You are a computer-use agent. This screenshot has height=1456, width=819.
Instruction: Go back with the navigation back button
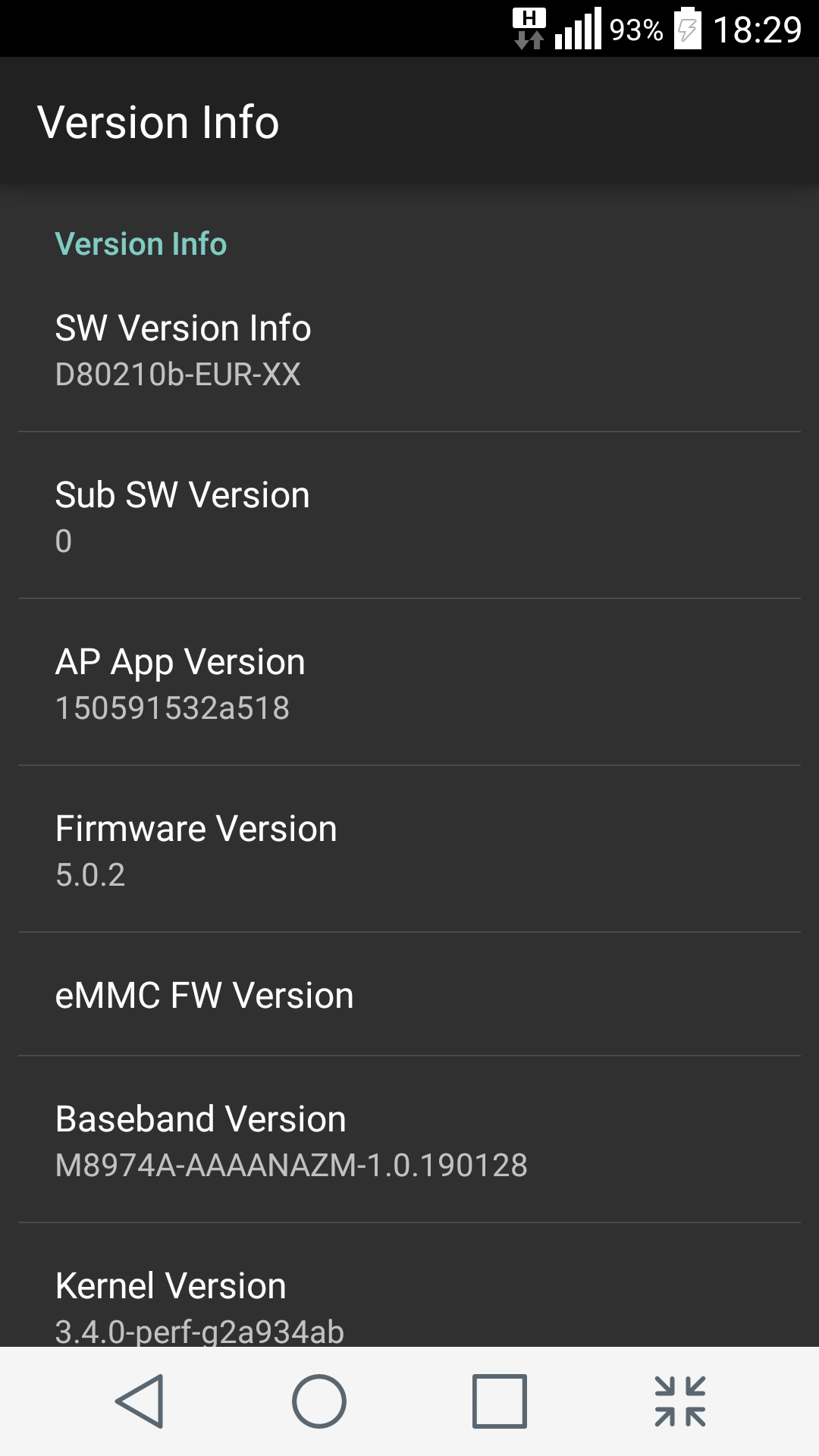(140, 1401)
